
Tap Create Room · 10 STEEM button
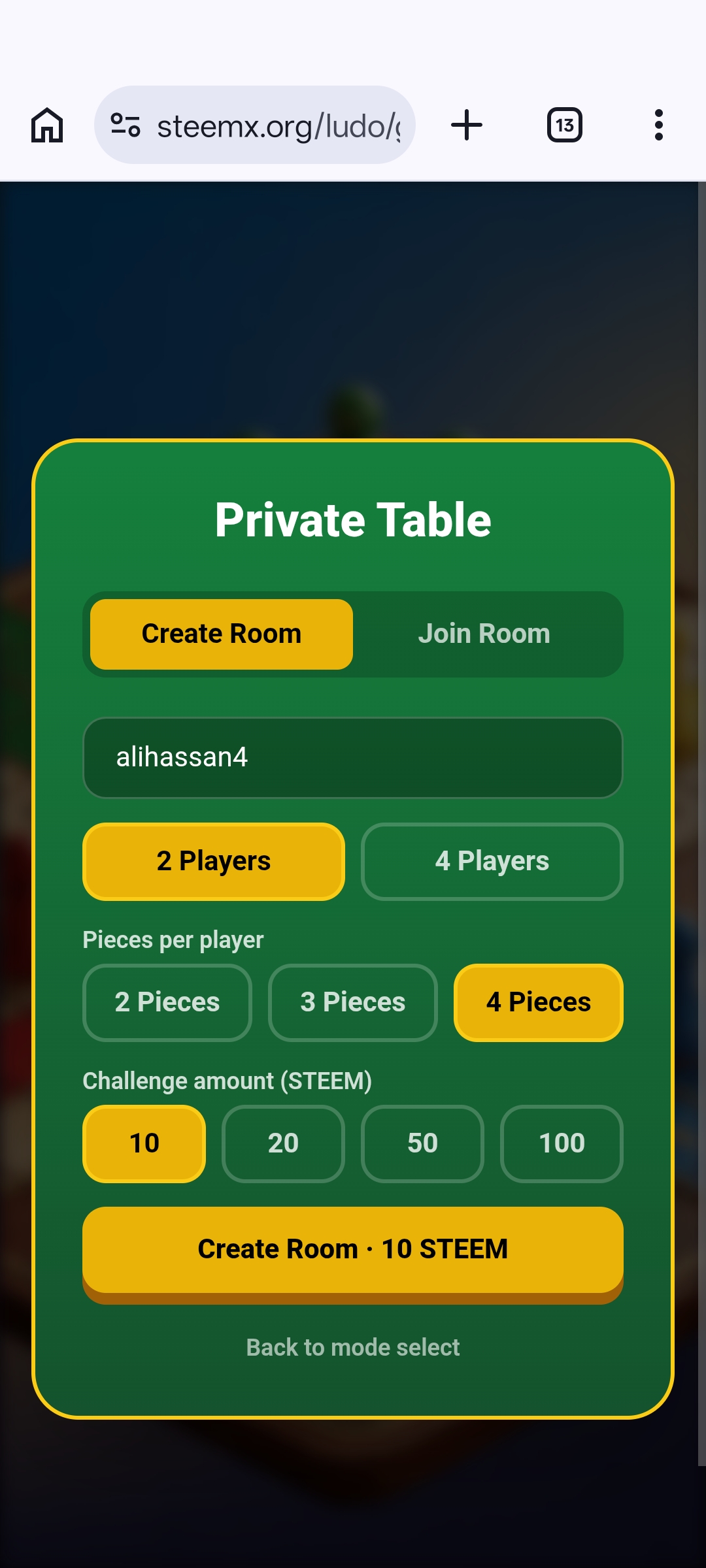coord(353,1254)
